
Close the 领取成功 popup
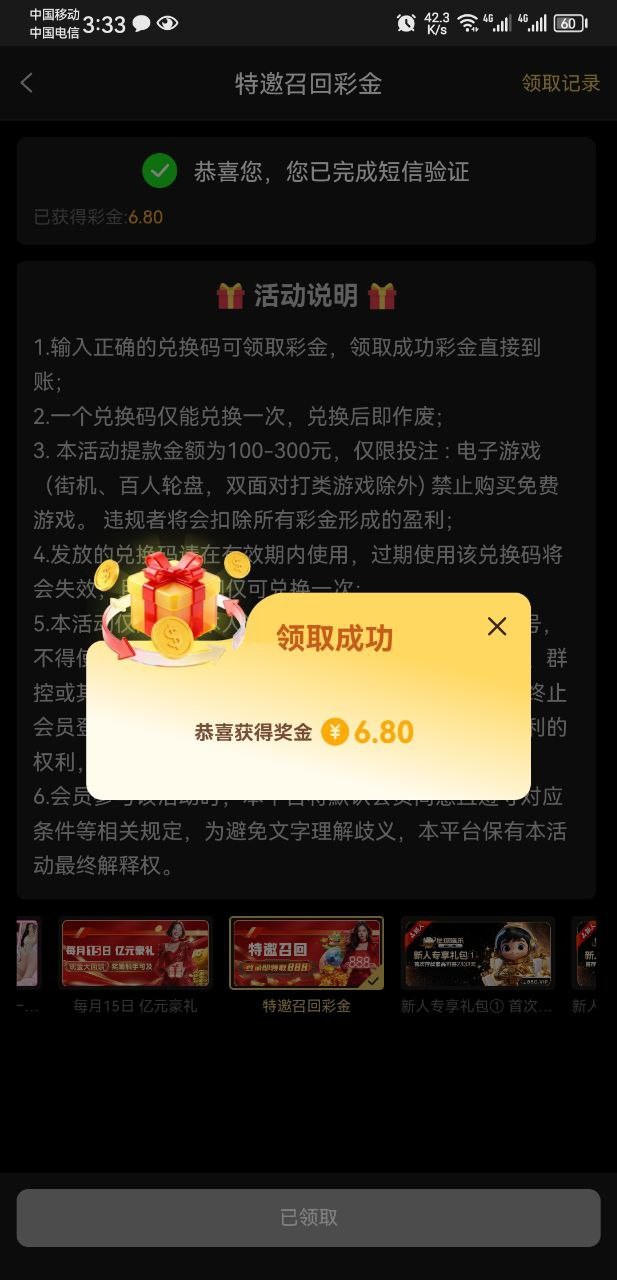tap(497, 627)
